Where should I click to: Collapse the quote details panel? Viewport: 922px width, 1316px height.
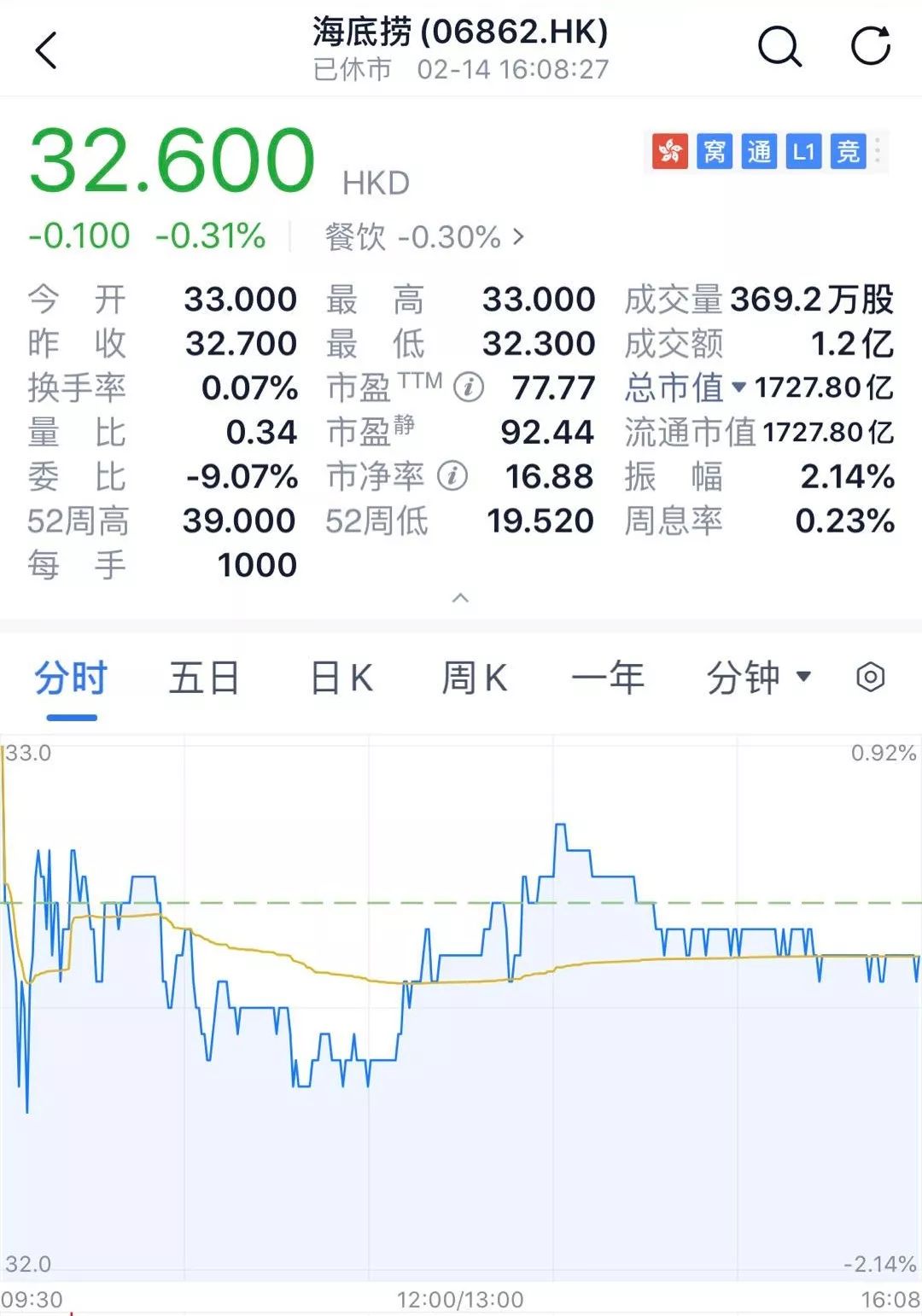(x=460, y=597)
